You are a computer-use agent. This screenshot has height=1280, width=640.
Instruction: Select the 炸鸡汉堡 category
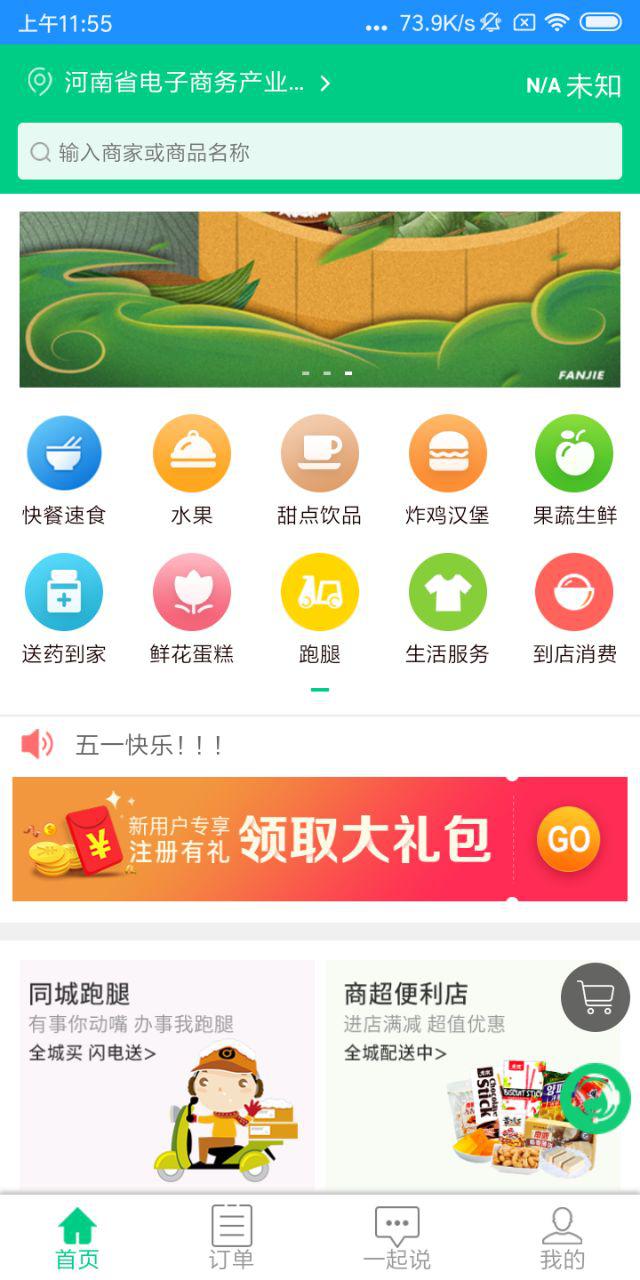[x=447, y=470]
